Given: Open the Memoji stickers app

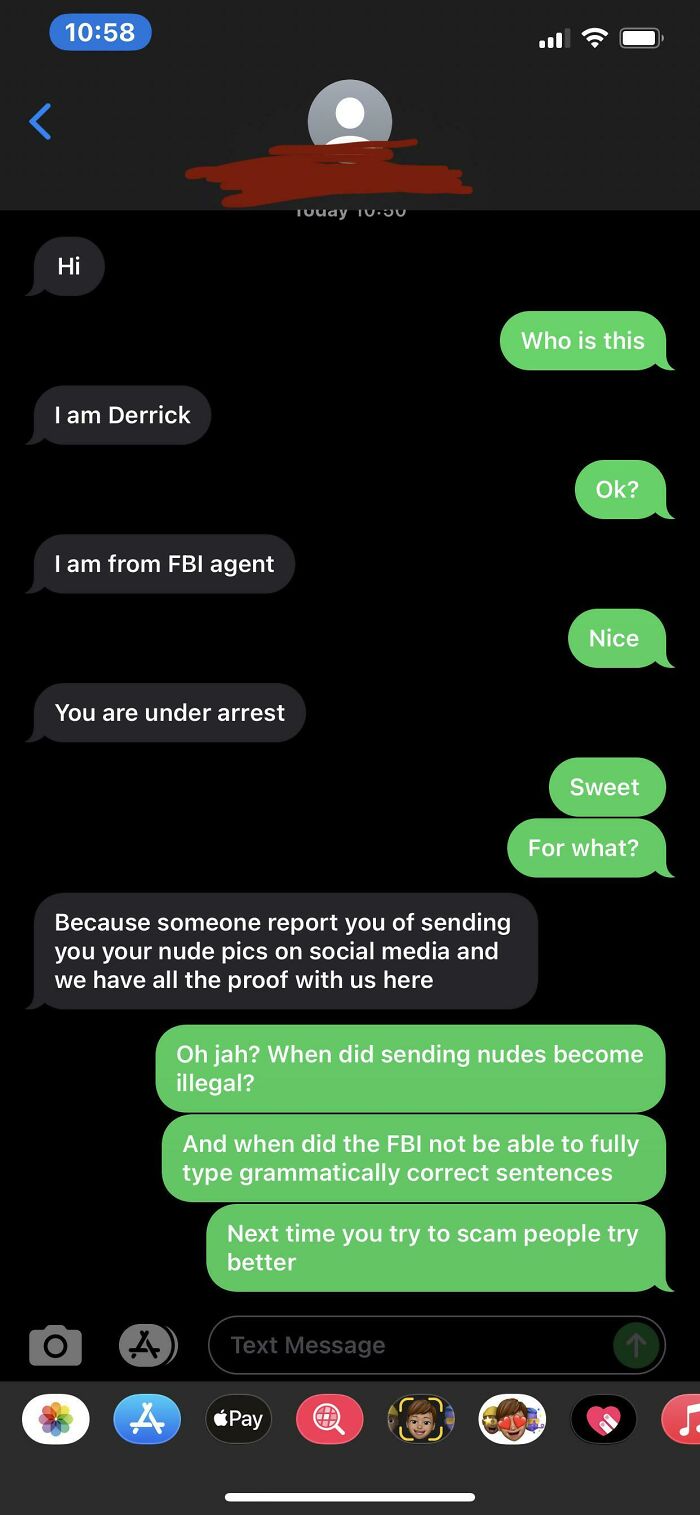Looking at the screenshot, I should tap(512, 1419).
